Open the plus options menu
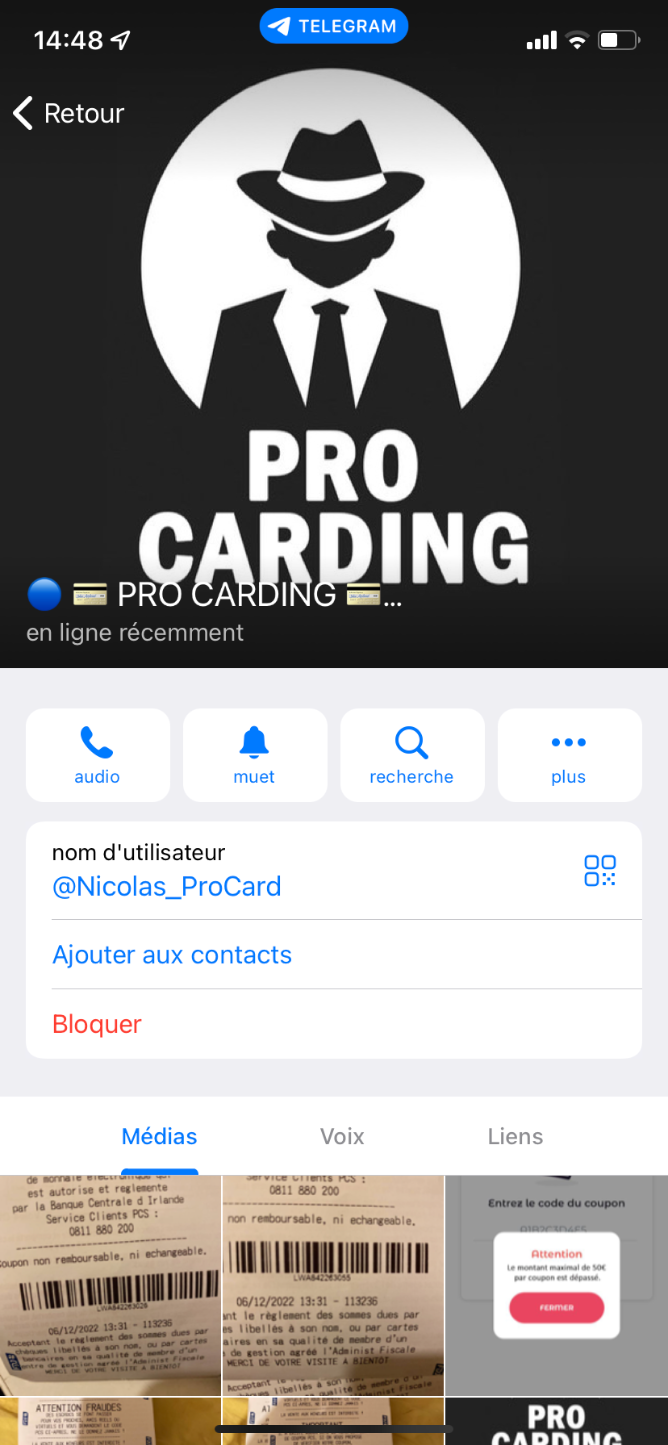This screenshot has width=668, height=1445. [x=568, y=755]
